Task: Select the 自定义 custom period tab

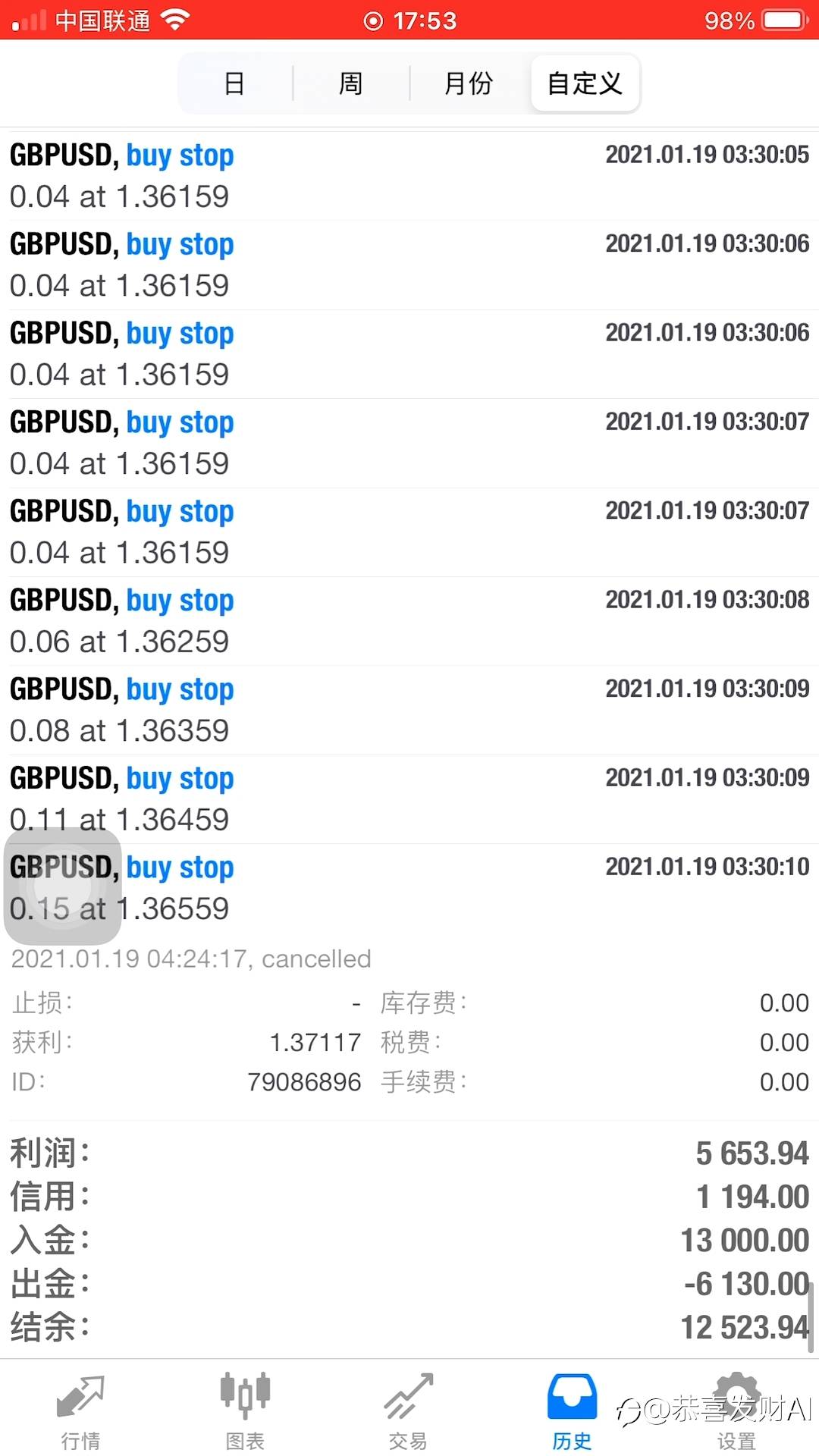Action: pyautogui.click(x=585, y=83)
